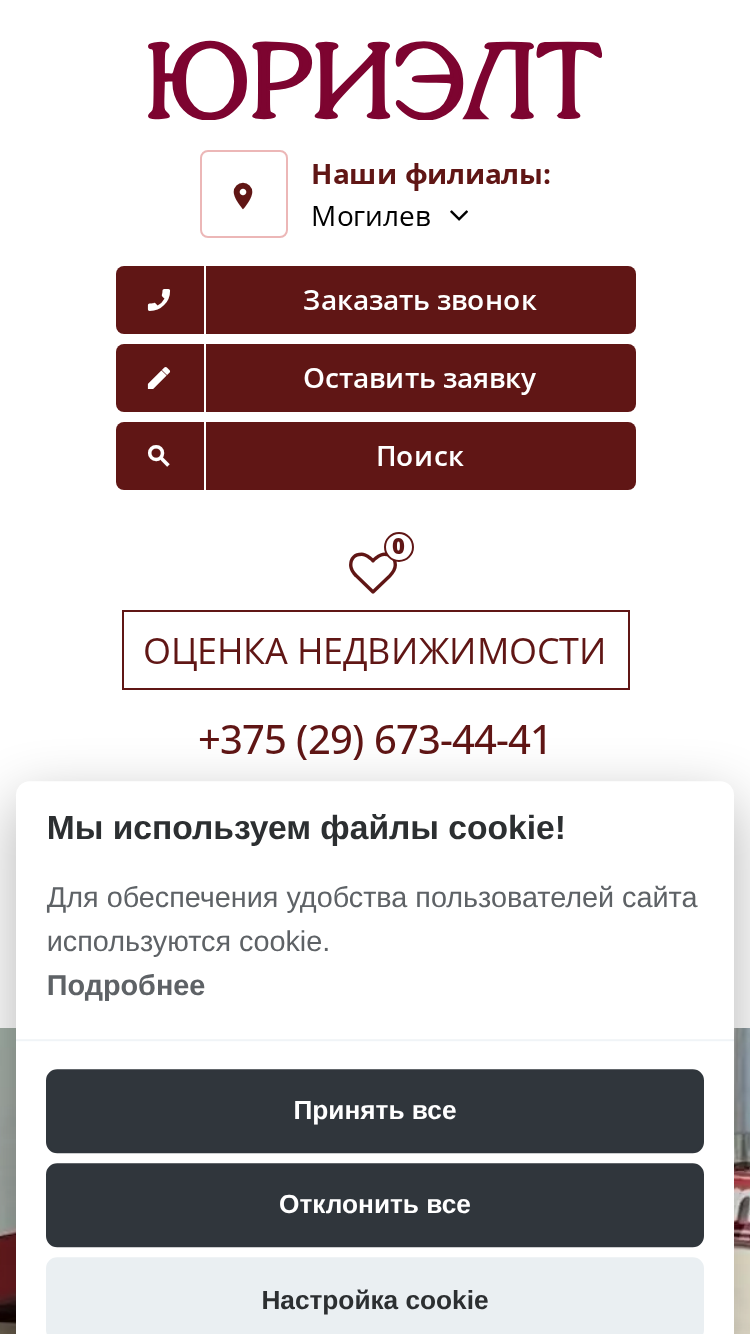Viewport: 750px width, 1334px height.
Task: Open ОЦЕНКА НЕДВИЖИМОСТИ
Action: (x=376, y=650)
